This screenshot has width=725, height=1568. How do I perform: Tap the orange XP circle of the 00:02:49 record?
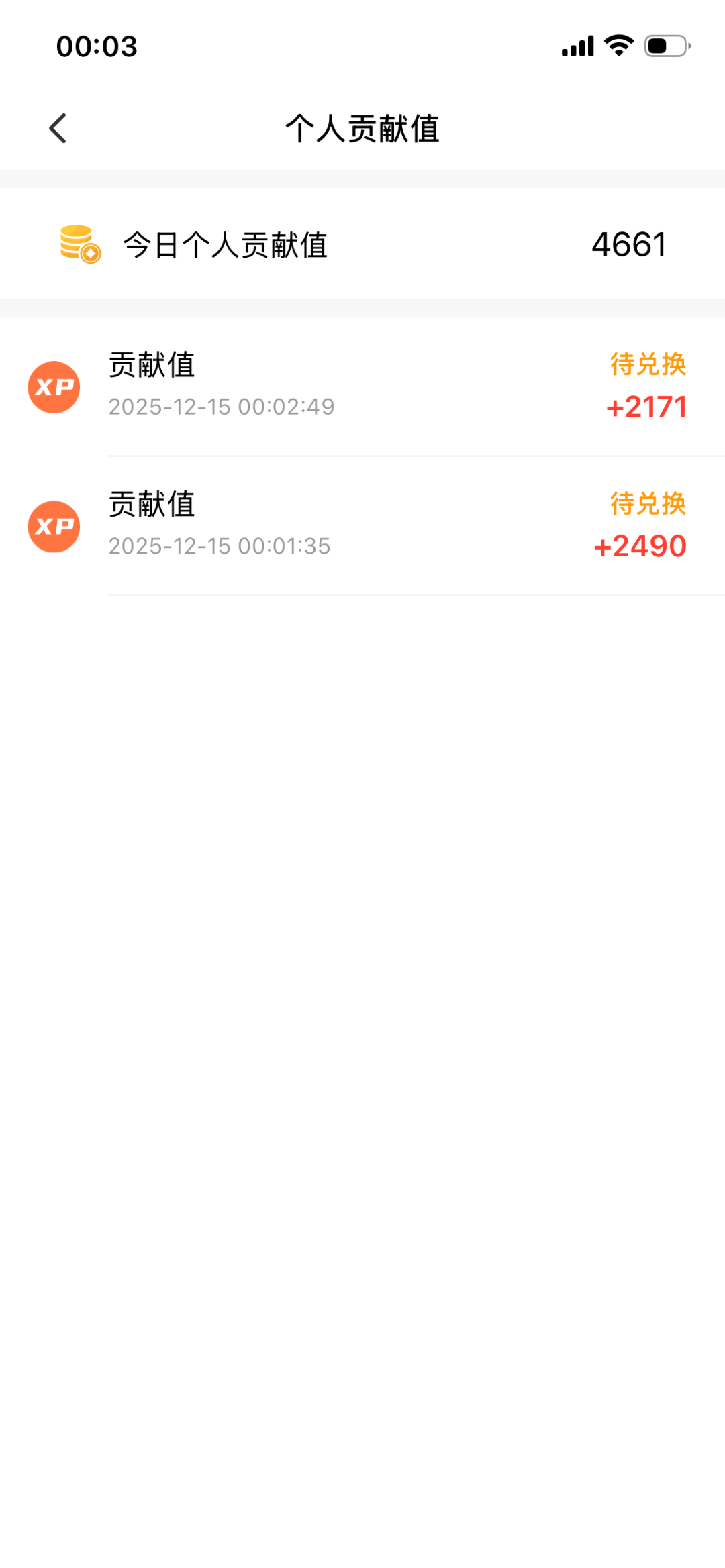(54, 386)
